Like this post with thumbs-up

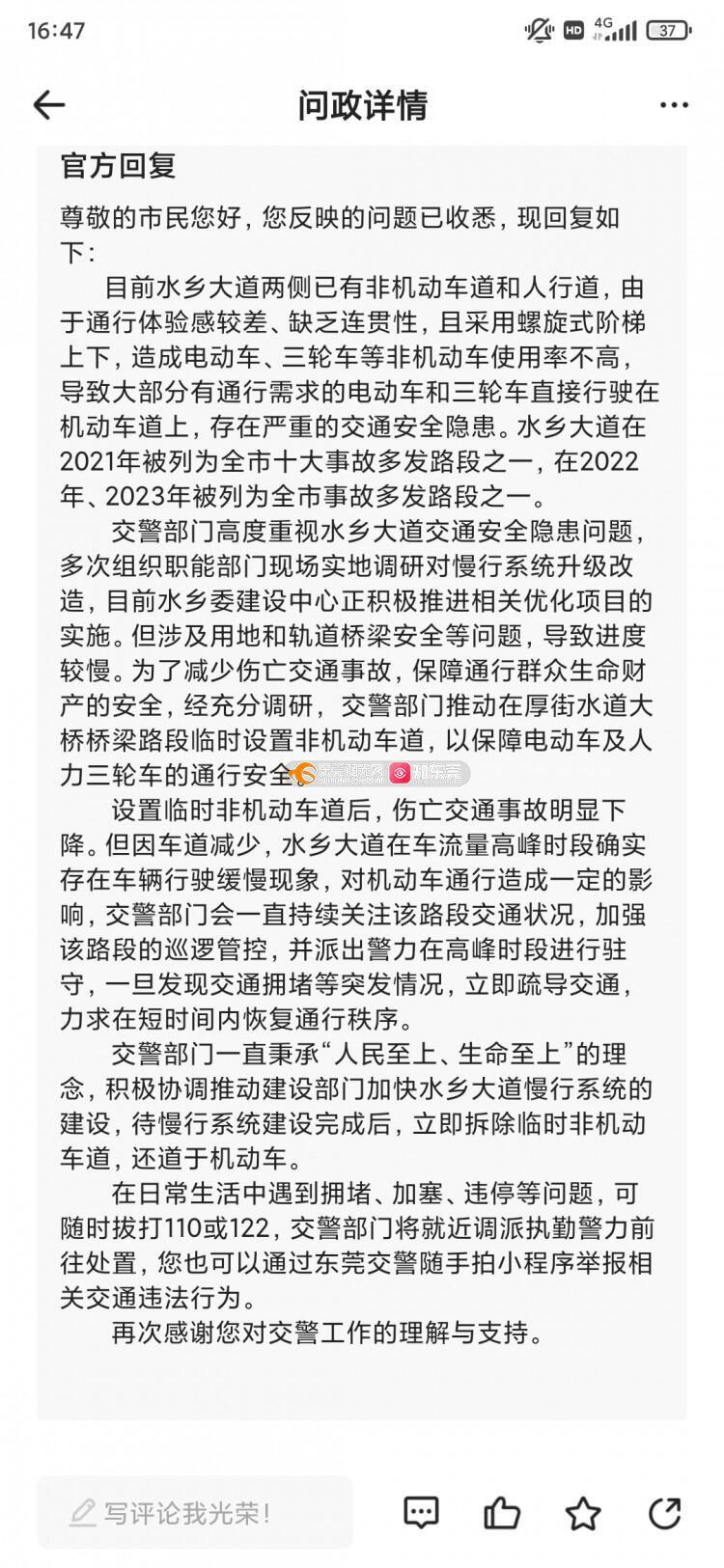pos(502,1512)
